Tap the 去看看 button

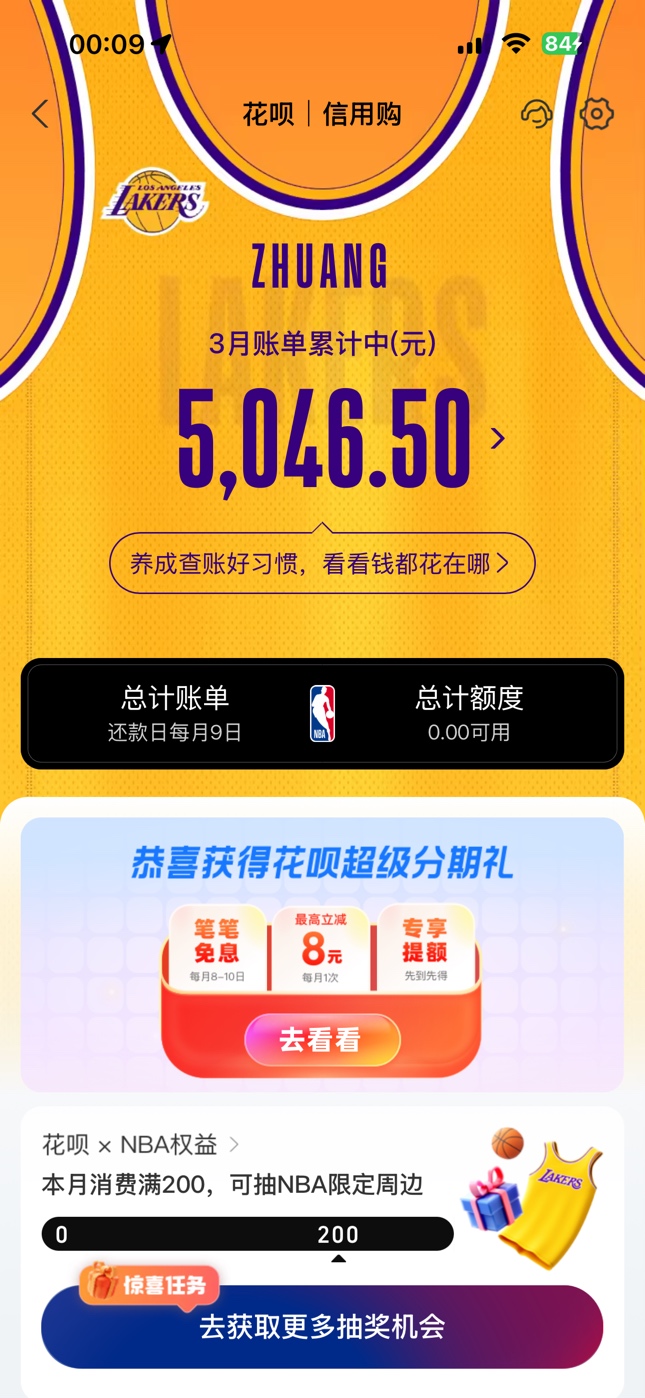click(322, 1040)
